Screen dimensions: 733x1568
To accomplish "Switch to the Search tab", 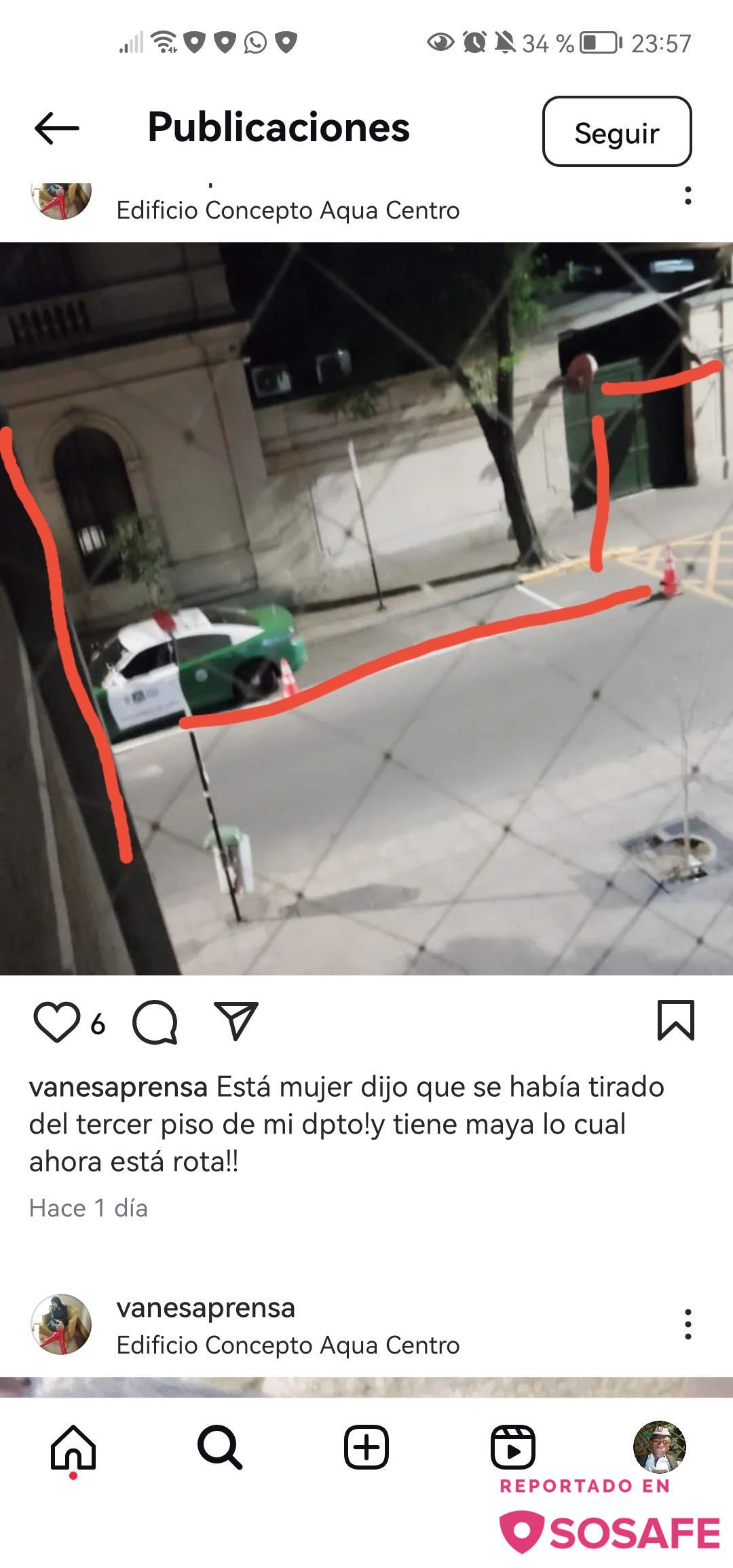I will pos(220,1447).
